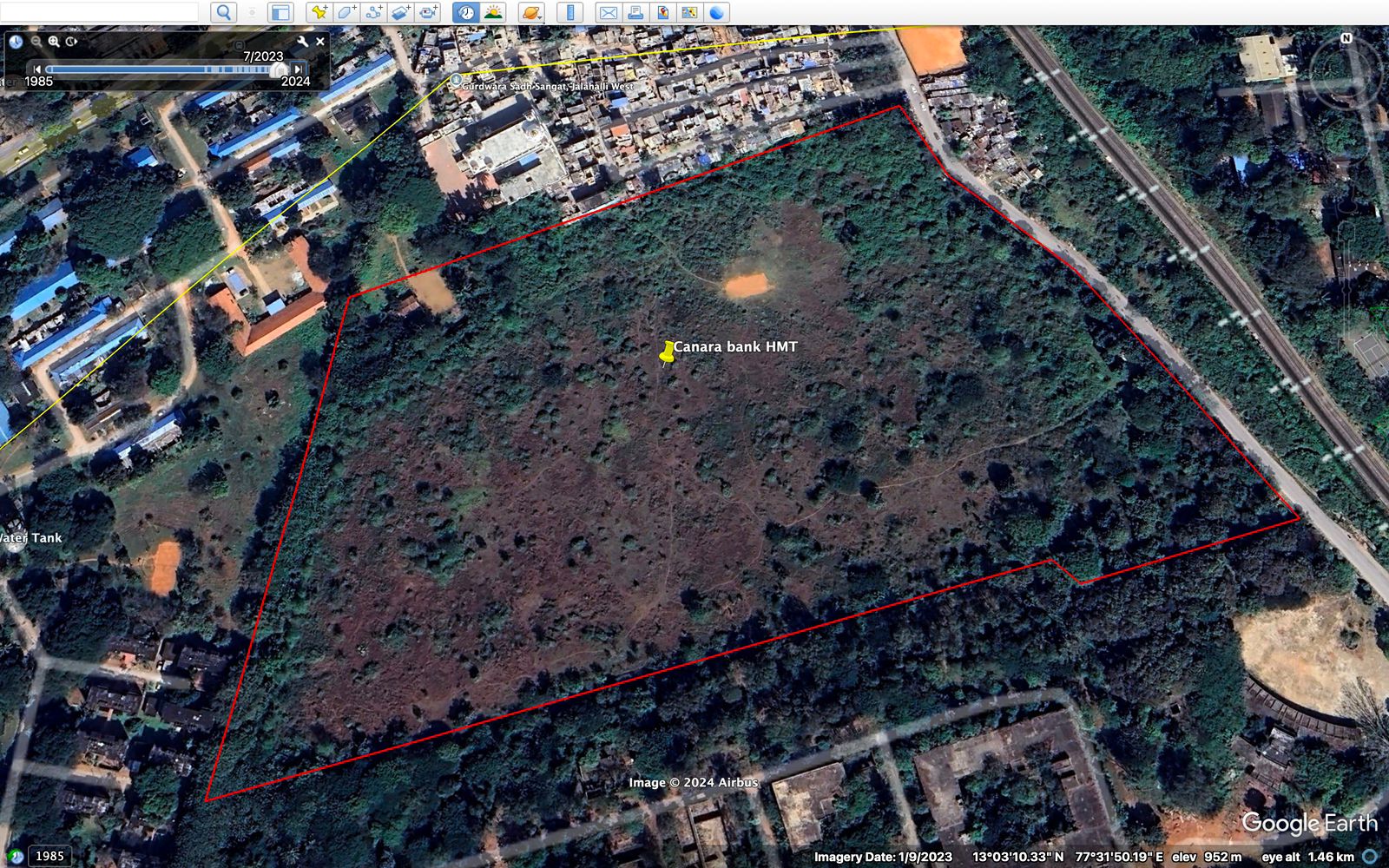Open time slider options wrench
Viewport: 1389px width, 868px height.
pos(302,41)
